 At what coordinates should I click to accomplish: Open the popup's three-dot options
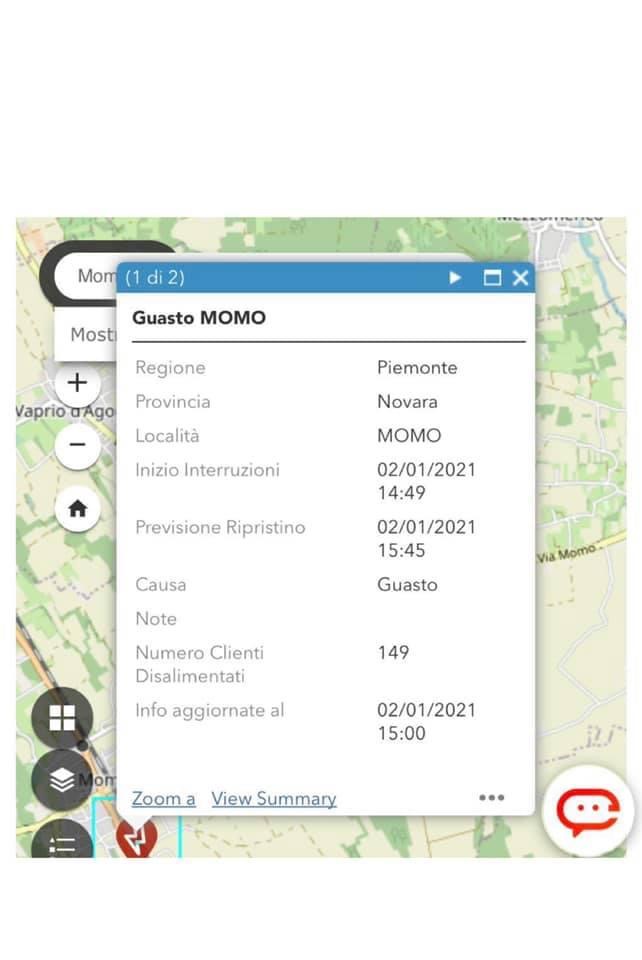point(491,797)
